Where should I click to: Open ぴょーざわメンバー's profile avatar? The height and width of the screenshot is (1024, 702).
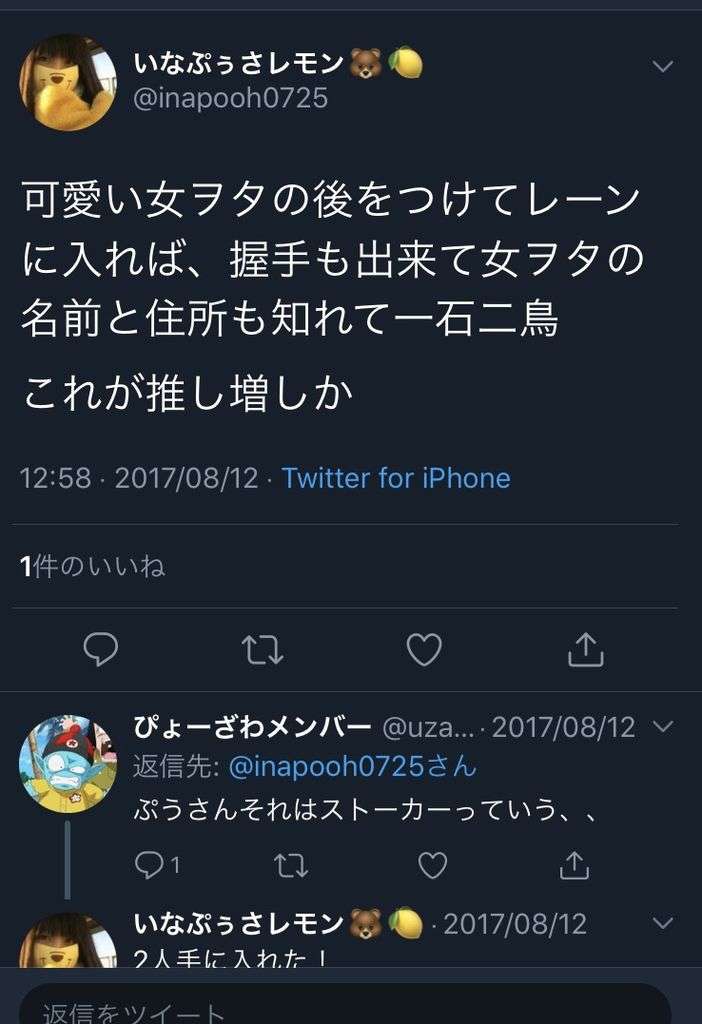[68, 762]
